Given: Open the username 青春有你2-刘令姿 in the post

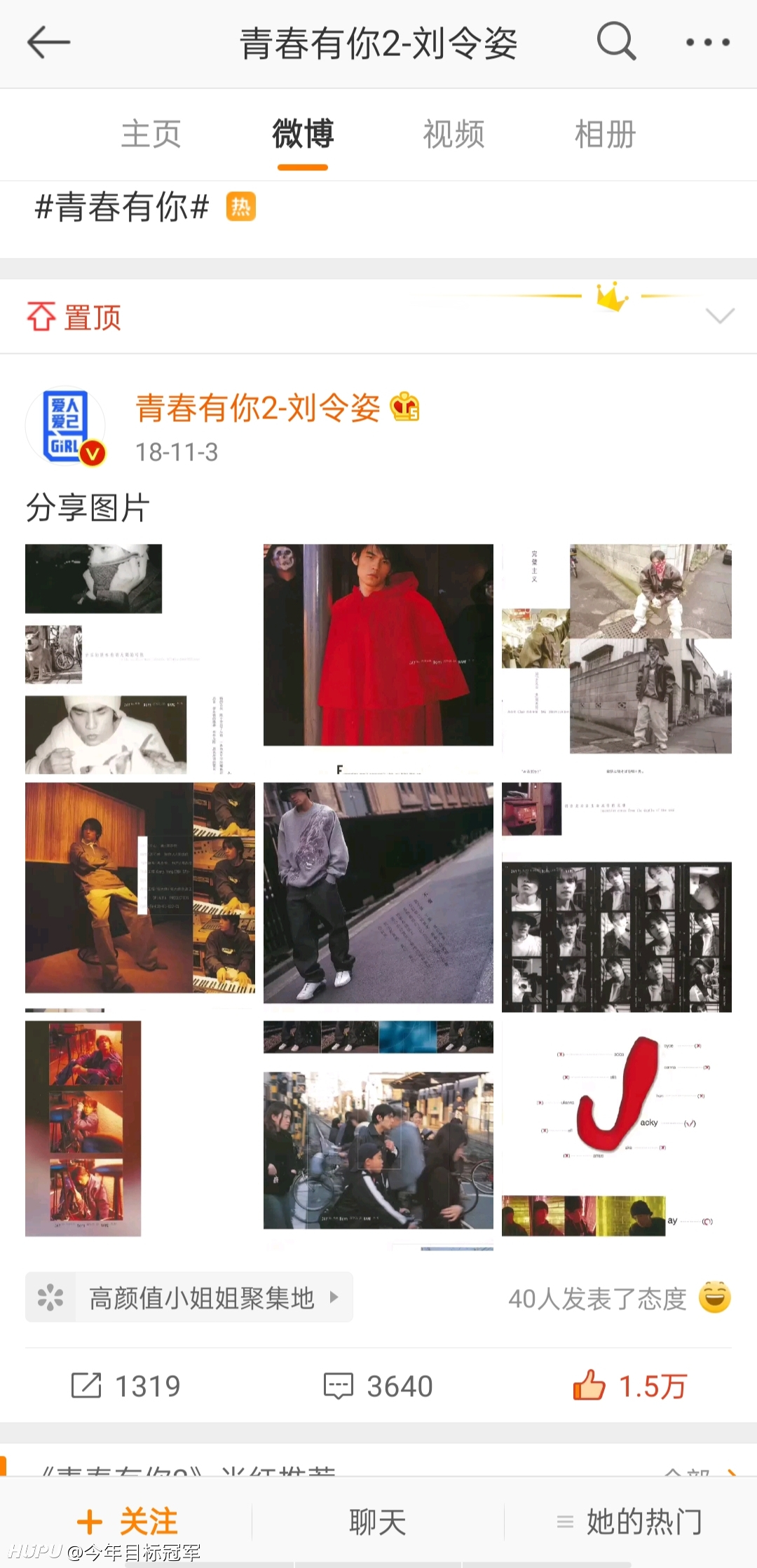Looking at the screenshot, I should (257, 408).
